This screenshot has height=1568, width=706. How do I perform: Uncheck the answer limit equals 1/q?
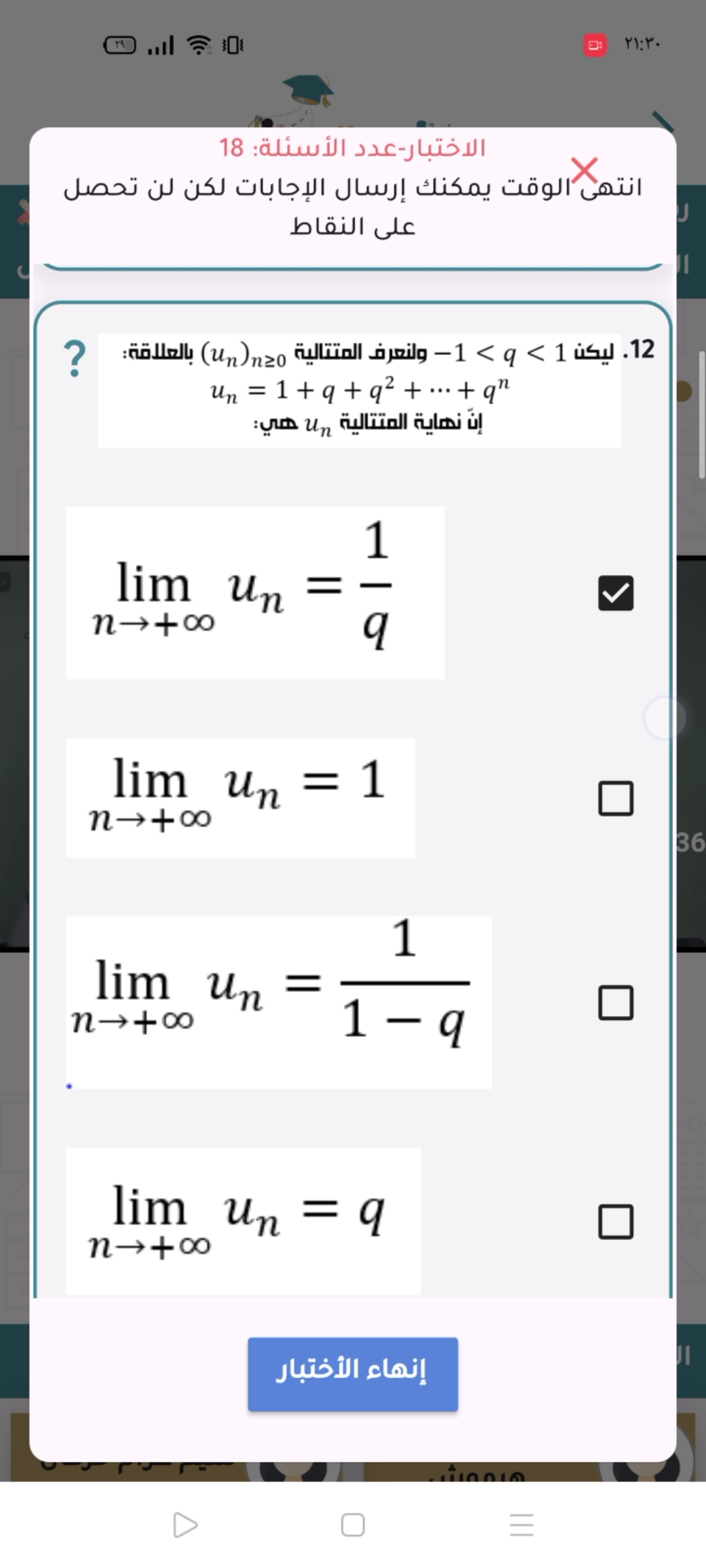(x=615, y=593)
